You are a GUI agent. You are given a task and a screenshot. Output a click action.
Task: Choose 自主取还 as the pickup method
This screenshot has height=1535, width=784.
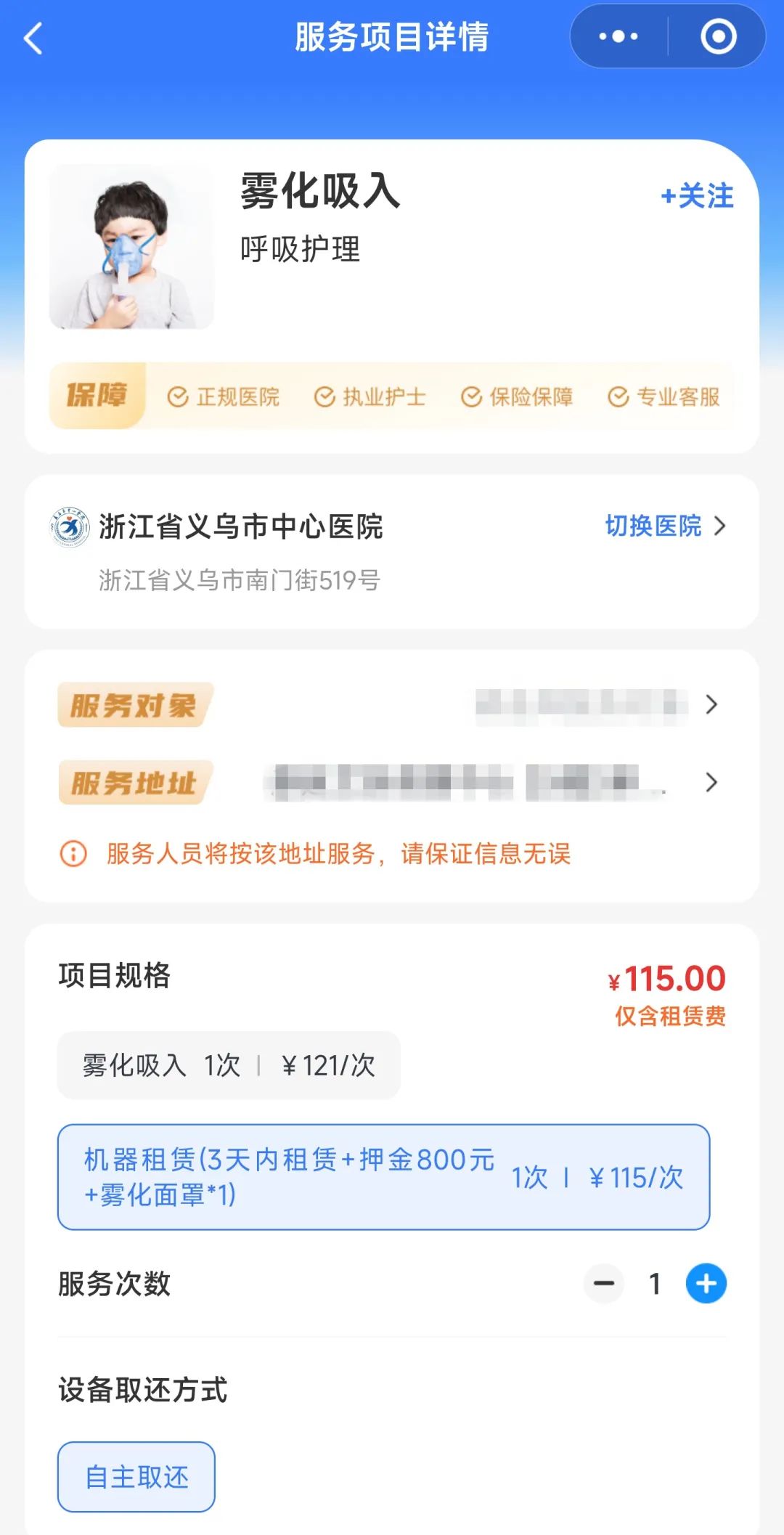point(136,1477)
